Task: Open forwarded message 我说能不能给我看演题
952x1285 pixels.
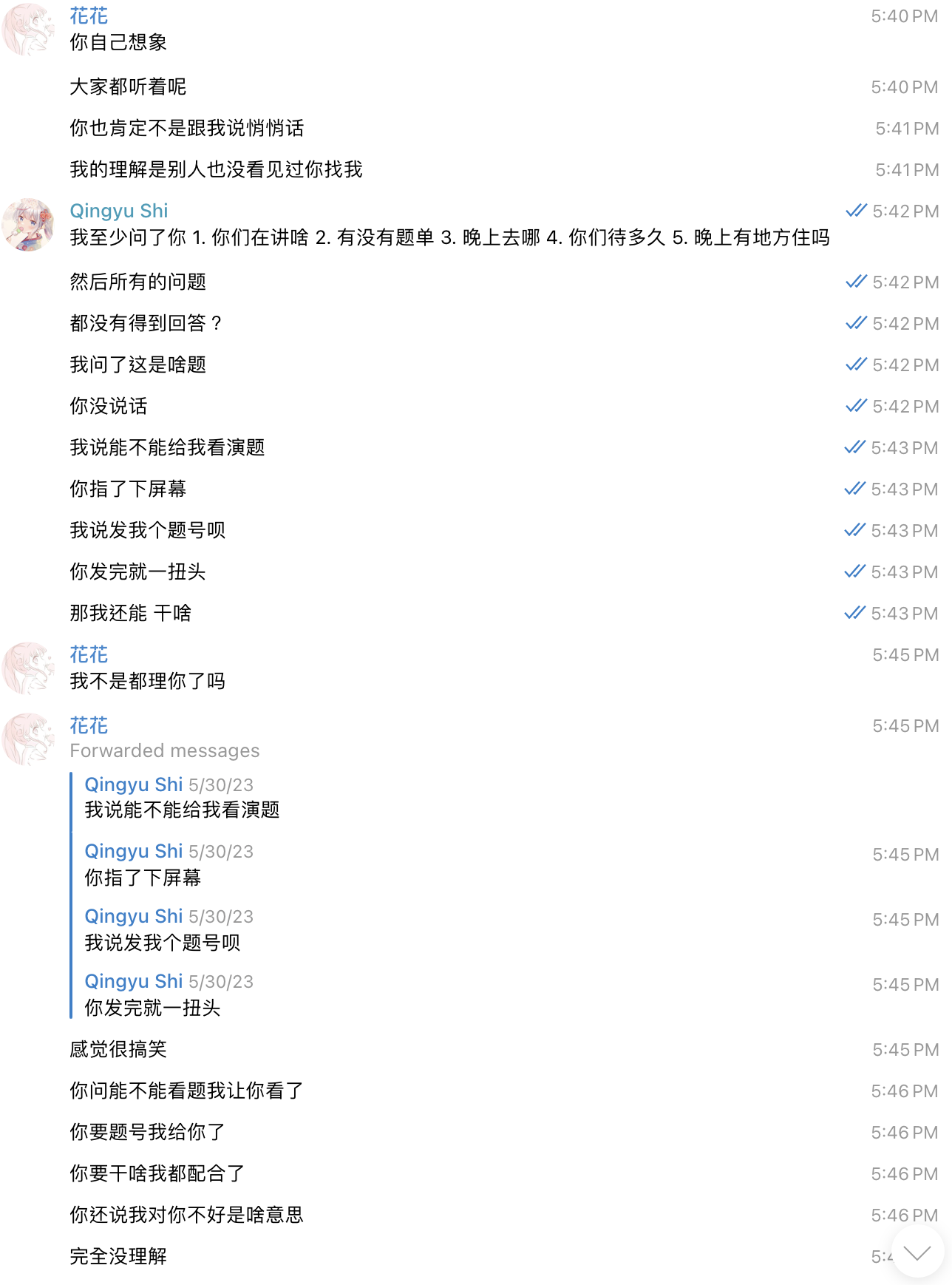Action: click(182, 810)
